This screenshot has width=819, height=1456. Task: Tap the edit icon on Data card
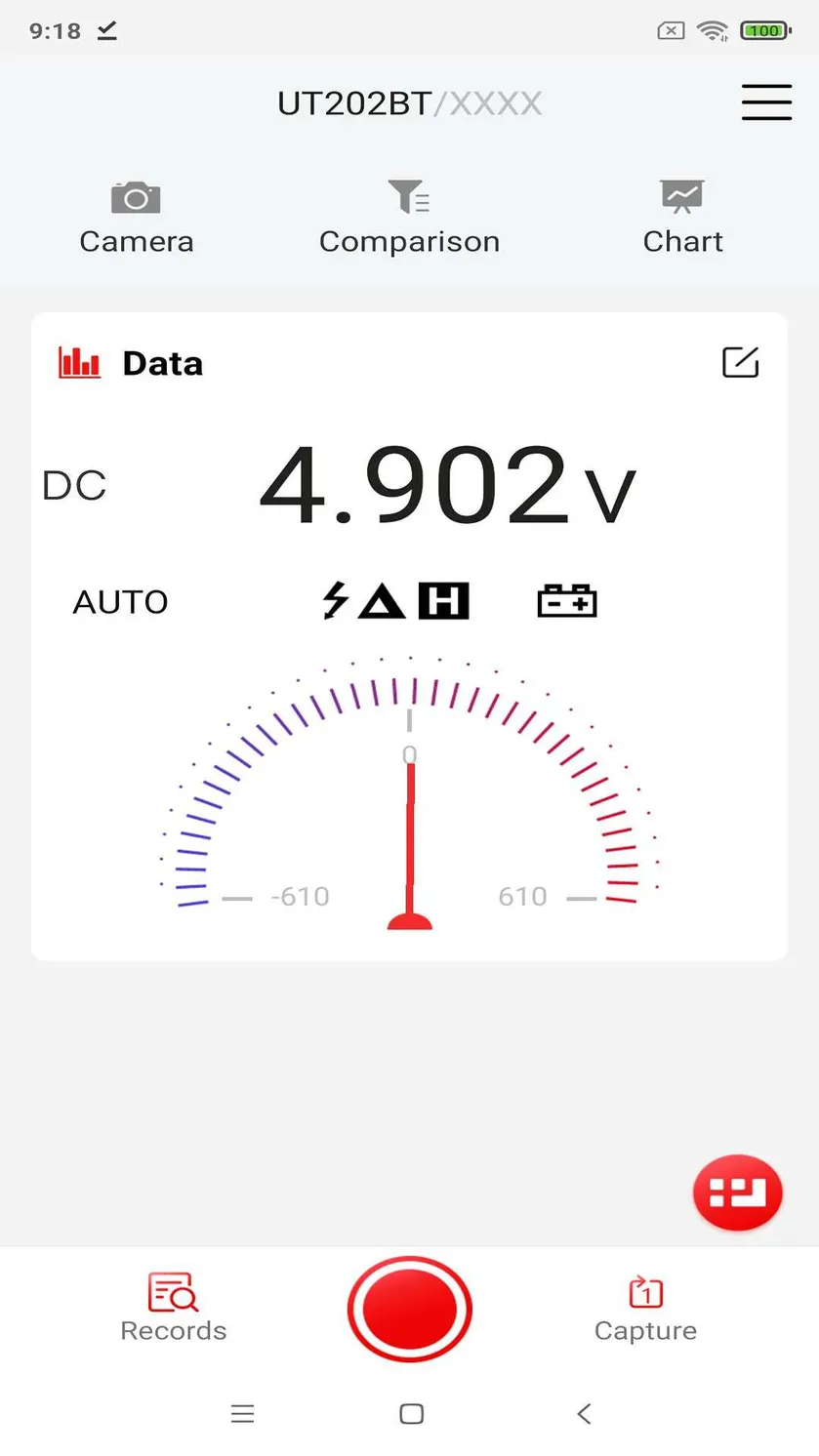click(740, 362)
